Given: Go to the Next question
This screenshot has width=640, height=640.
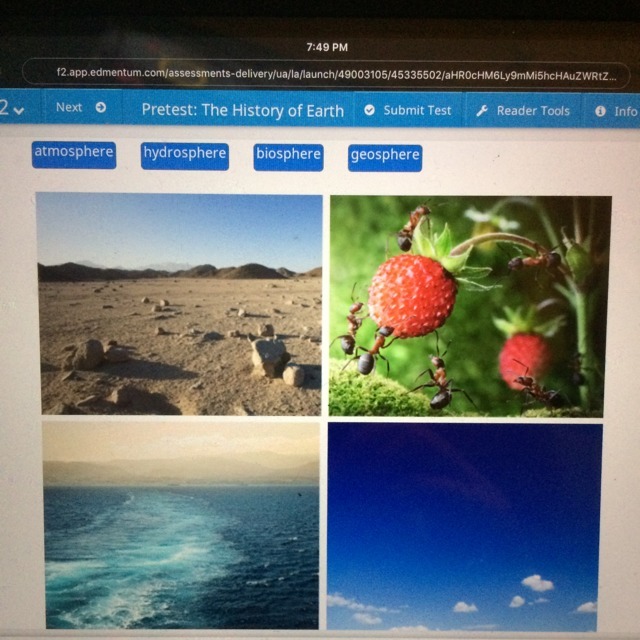Looking at the screenshot, I should point(81,107).
